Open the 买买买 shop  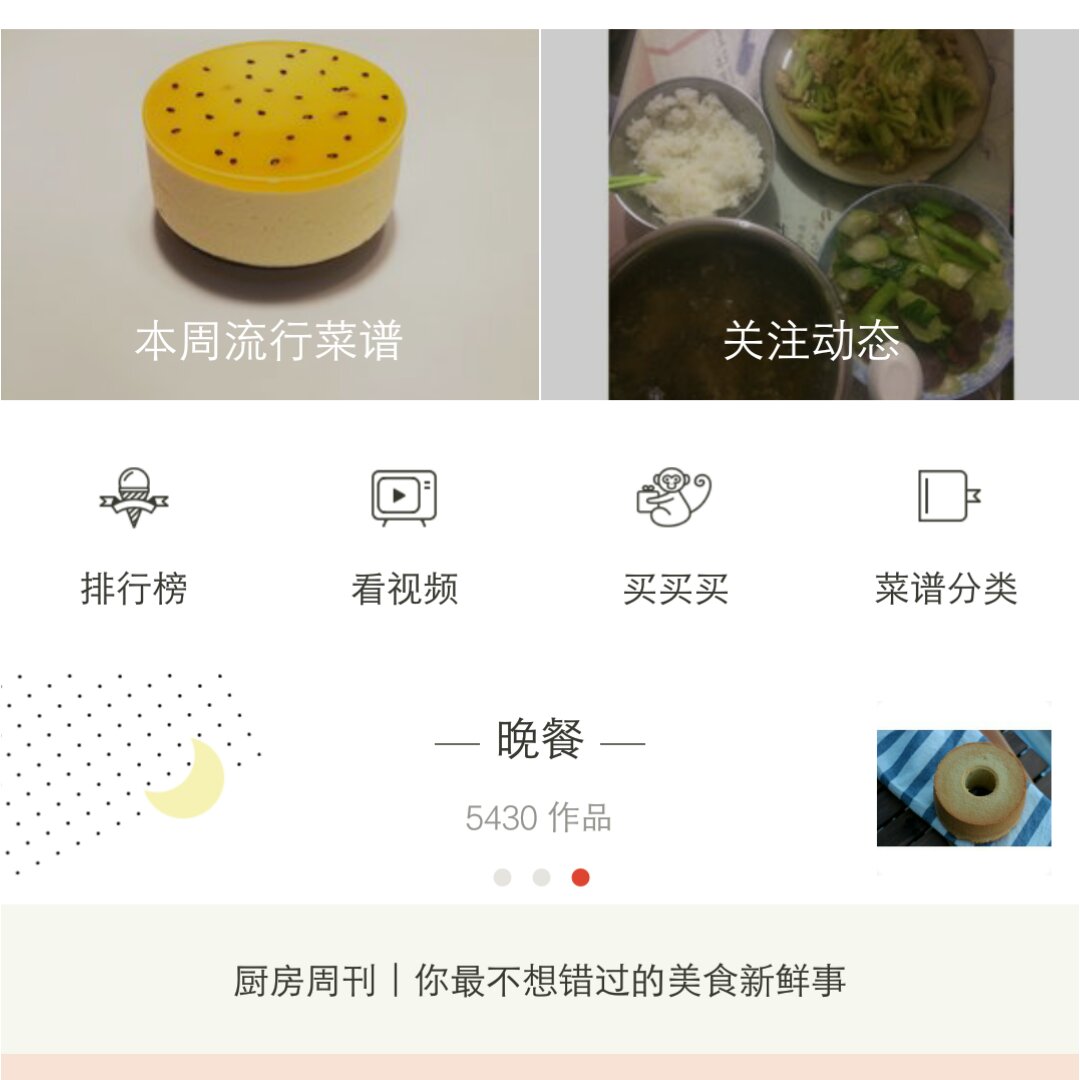coord(675,537)
